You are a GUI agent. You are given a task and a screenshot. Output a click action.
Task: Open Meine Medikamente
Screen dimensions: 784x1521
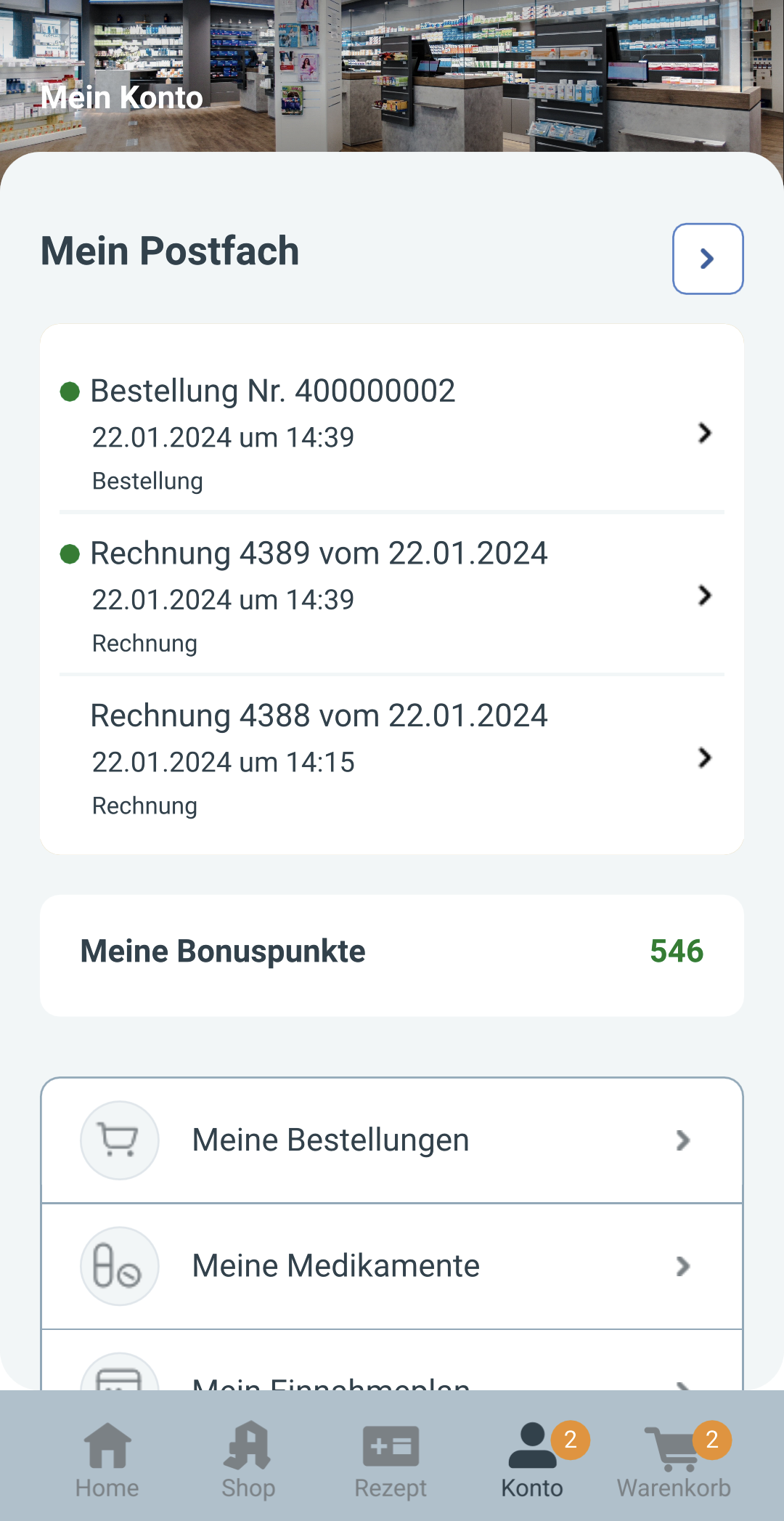pyautogui.click(x=392, y=1266)
